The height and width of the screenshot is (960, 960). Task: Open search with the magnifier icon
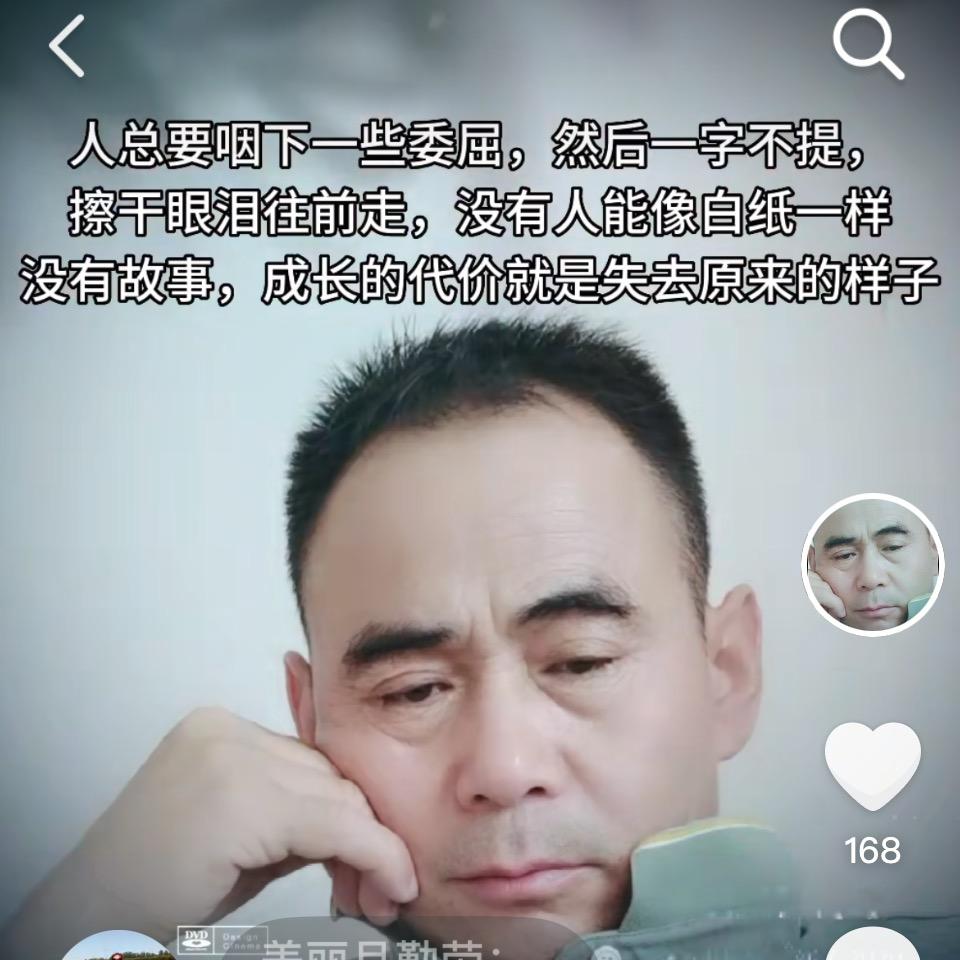(x=868, y=44)
